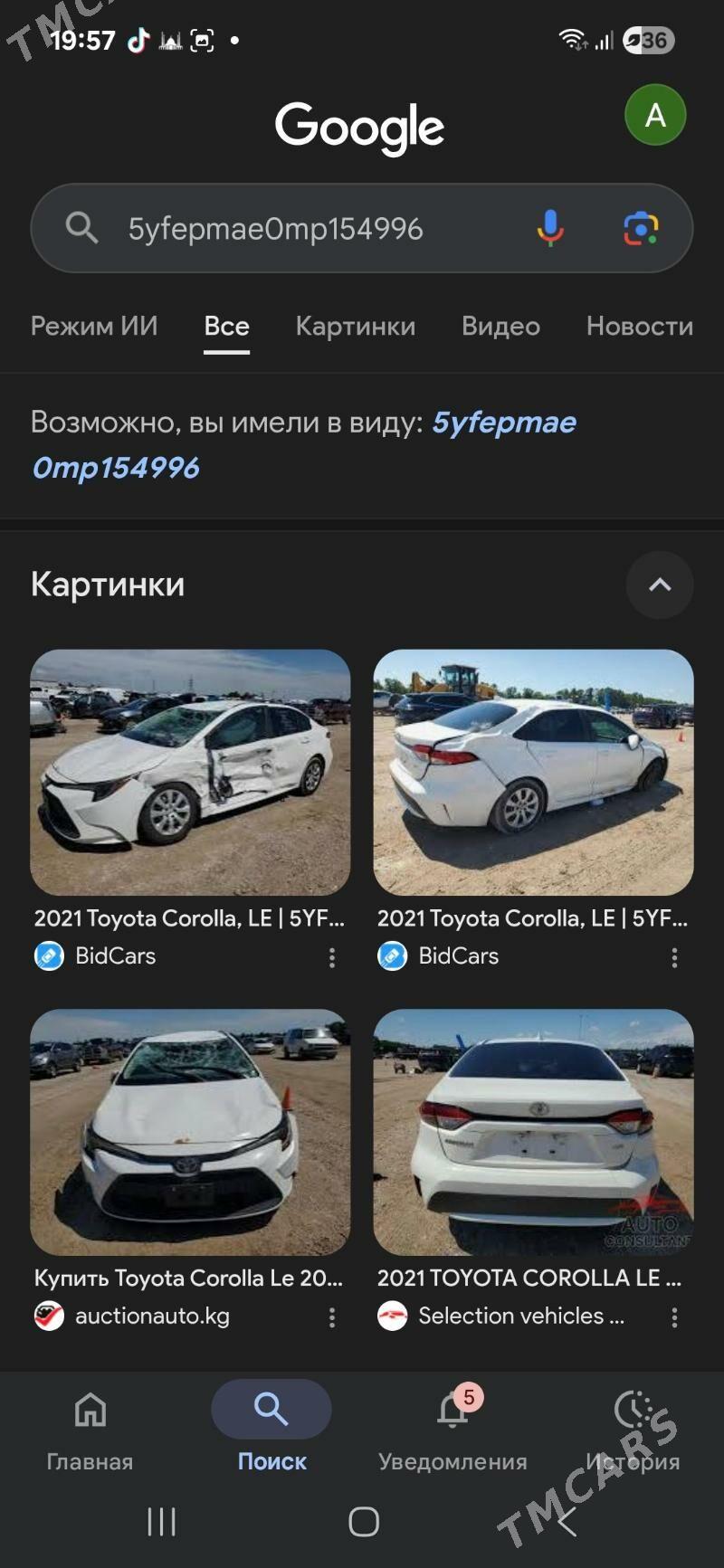724x1568 pixels.
Task: Open the Уведомления tab
Action: [x=452, y=1427]
